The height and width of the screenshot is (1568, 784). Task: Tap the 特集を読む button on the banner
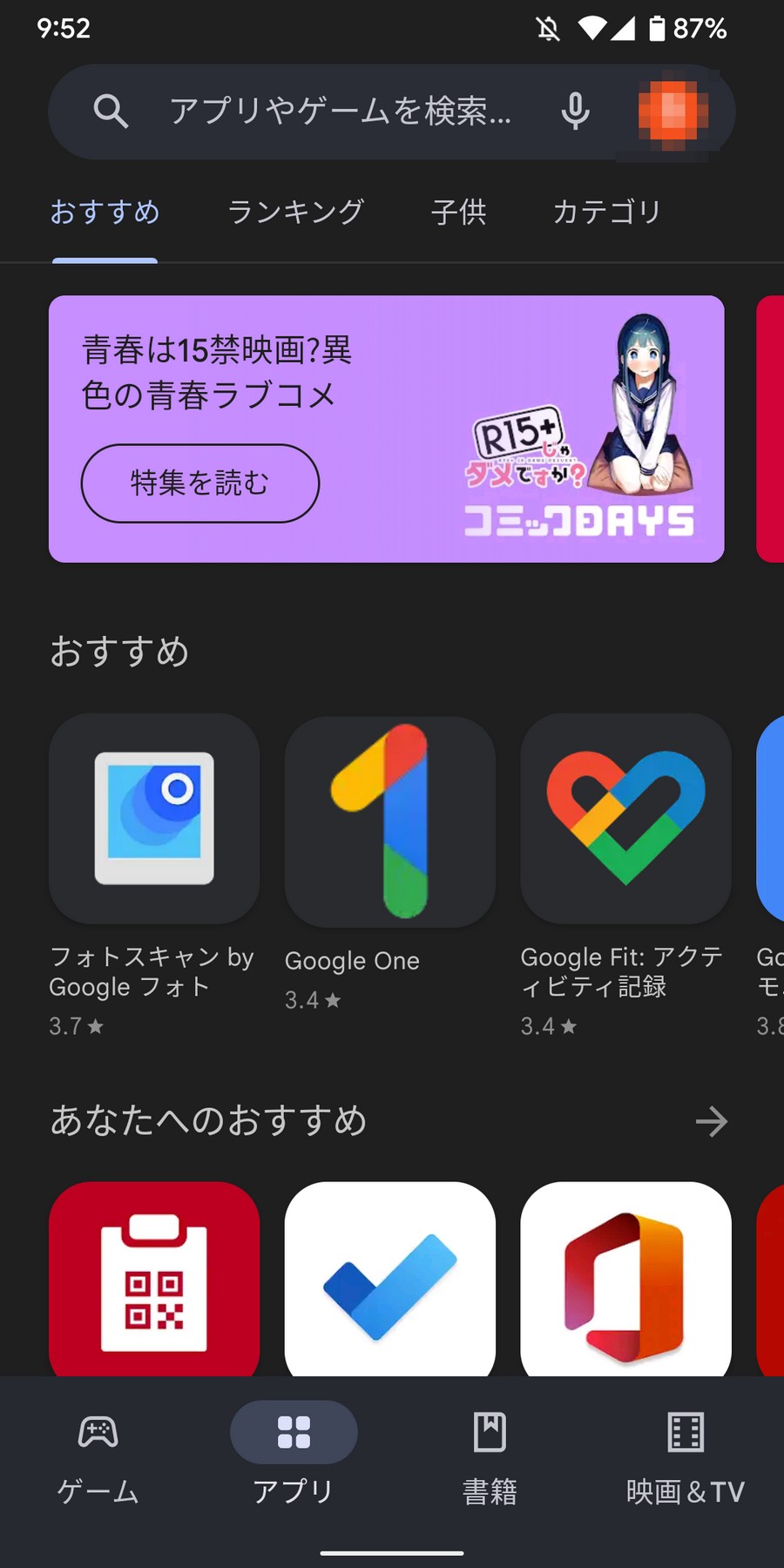(x=199, y=483)
